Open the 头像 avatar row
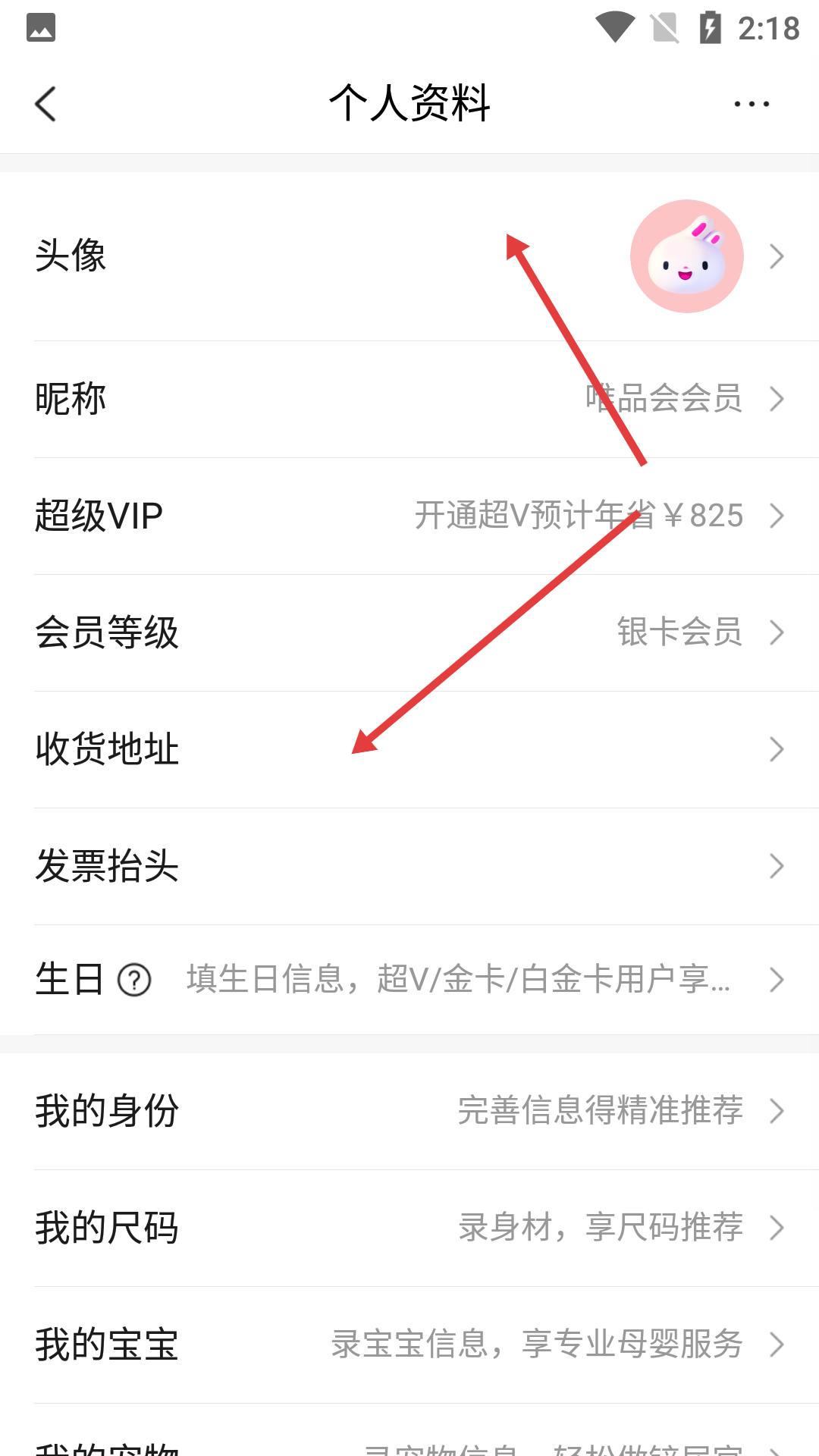The width and height of the screenshot is (819, 1456). [409, 256]
